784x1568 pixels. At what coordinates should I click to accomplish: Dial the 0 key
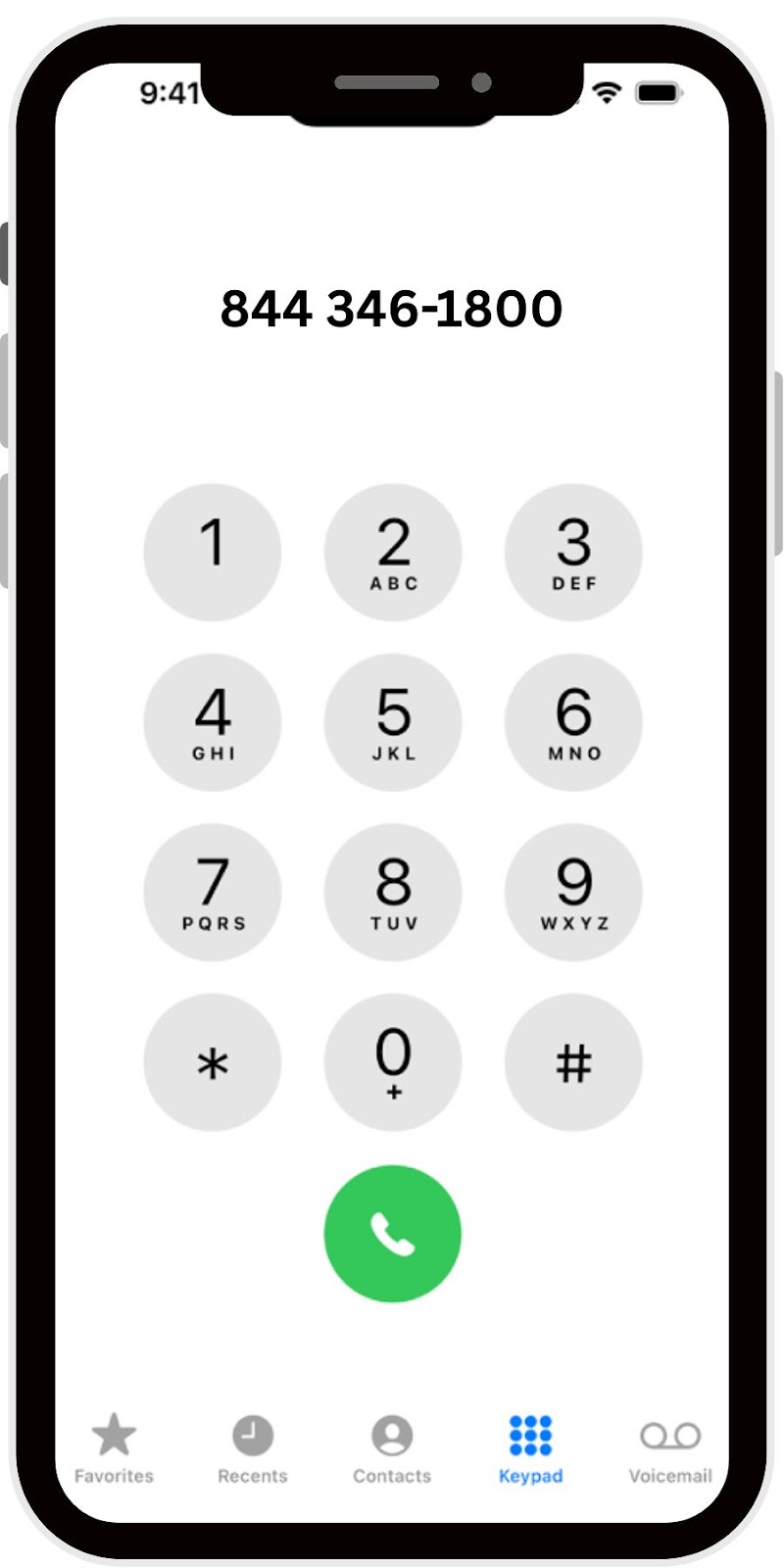[x=393, y=1062]
